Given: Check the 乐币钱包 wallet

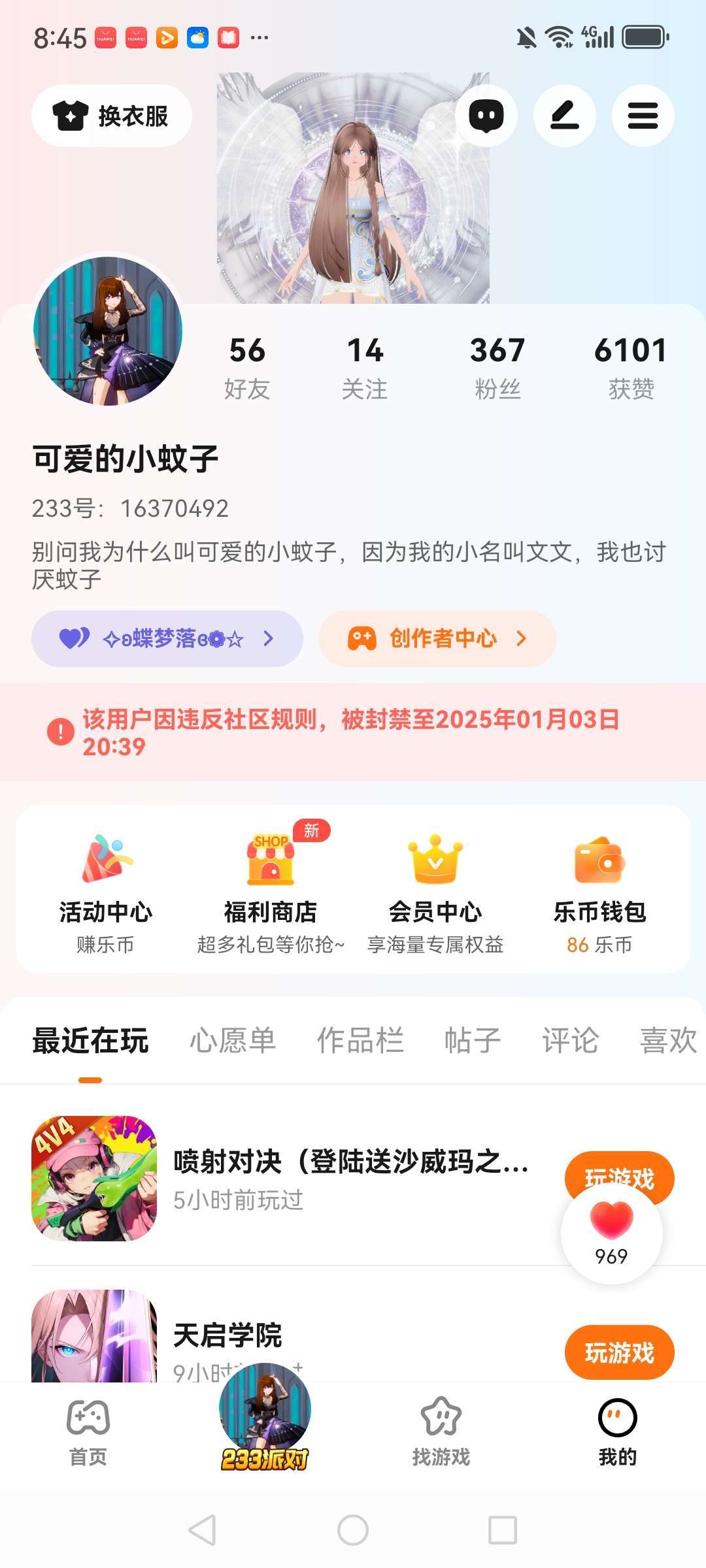Looking at the screenshot, I should click(x=599, y=890).
